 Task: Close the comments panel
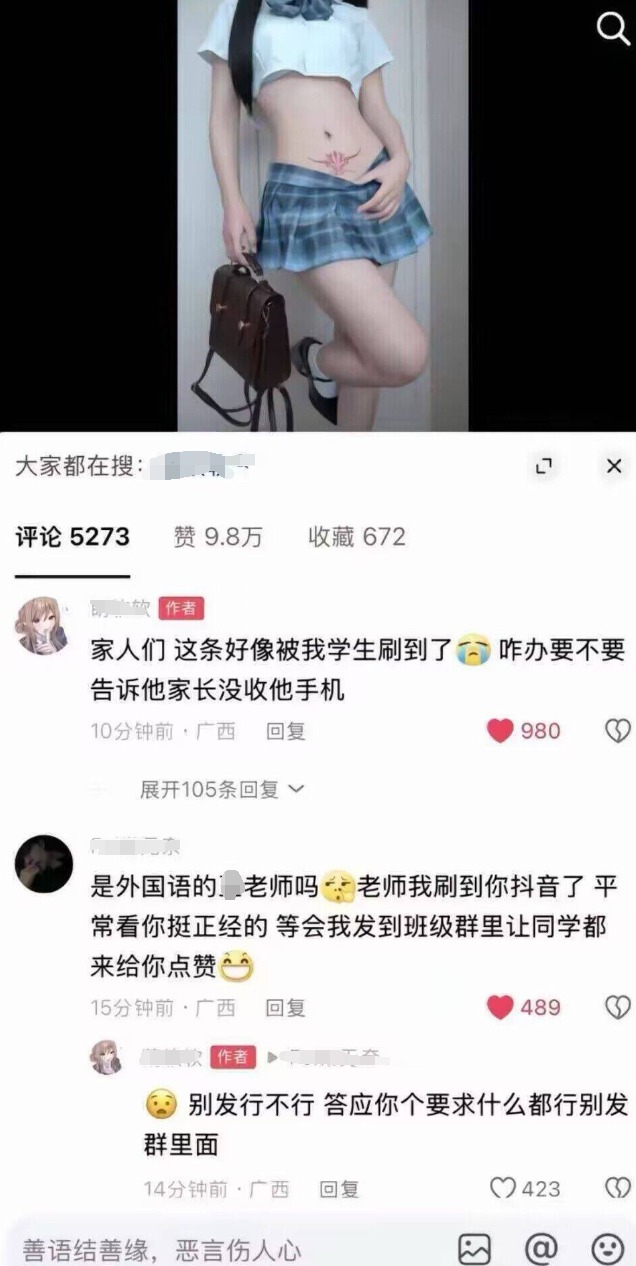coord(614,466)
